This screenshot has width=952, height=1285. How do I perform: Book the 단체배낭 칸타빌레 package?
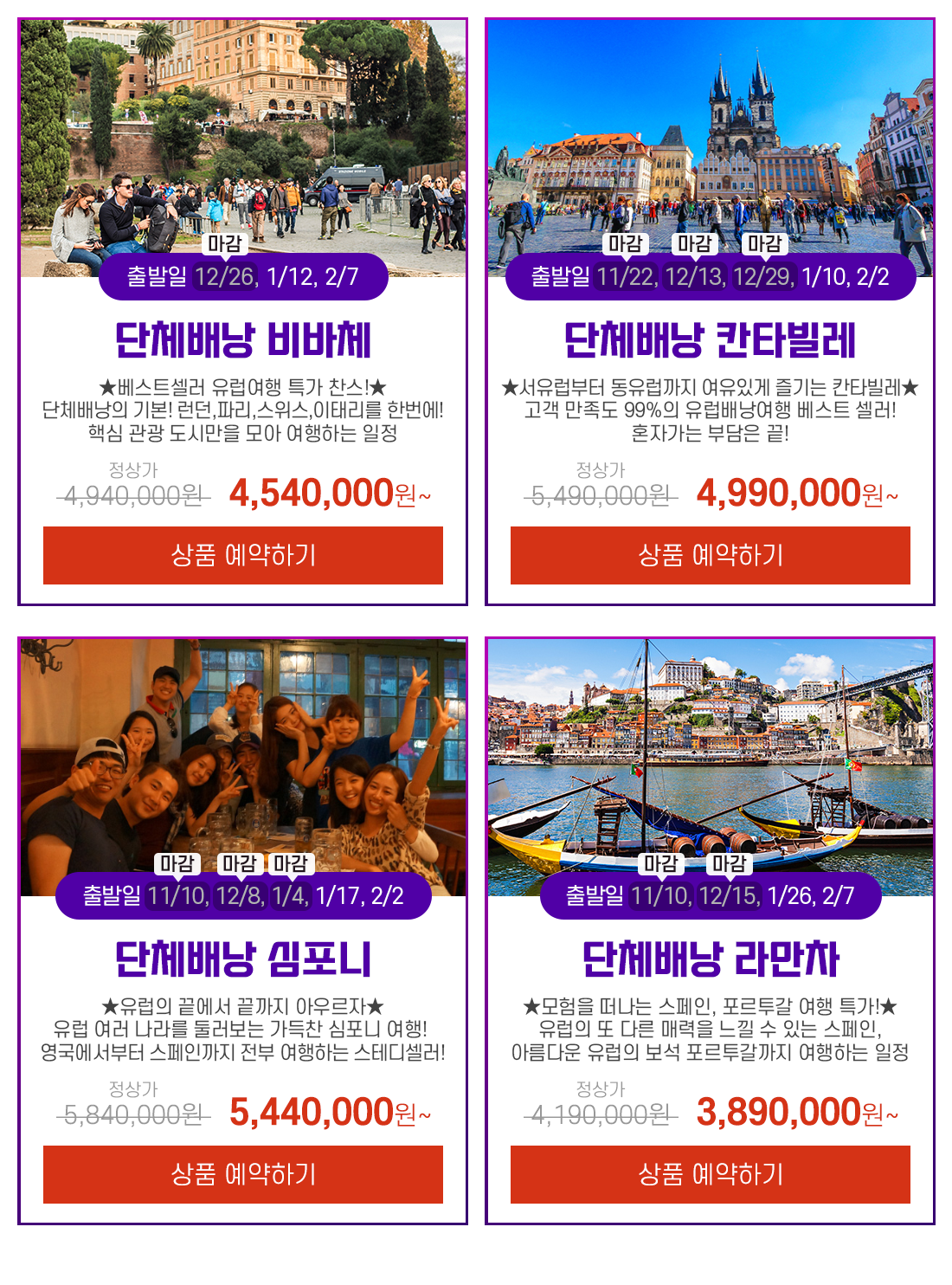coord(710,555)
